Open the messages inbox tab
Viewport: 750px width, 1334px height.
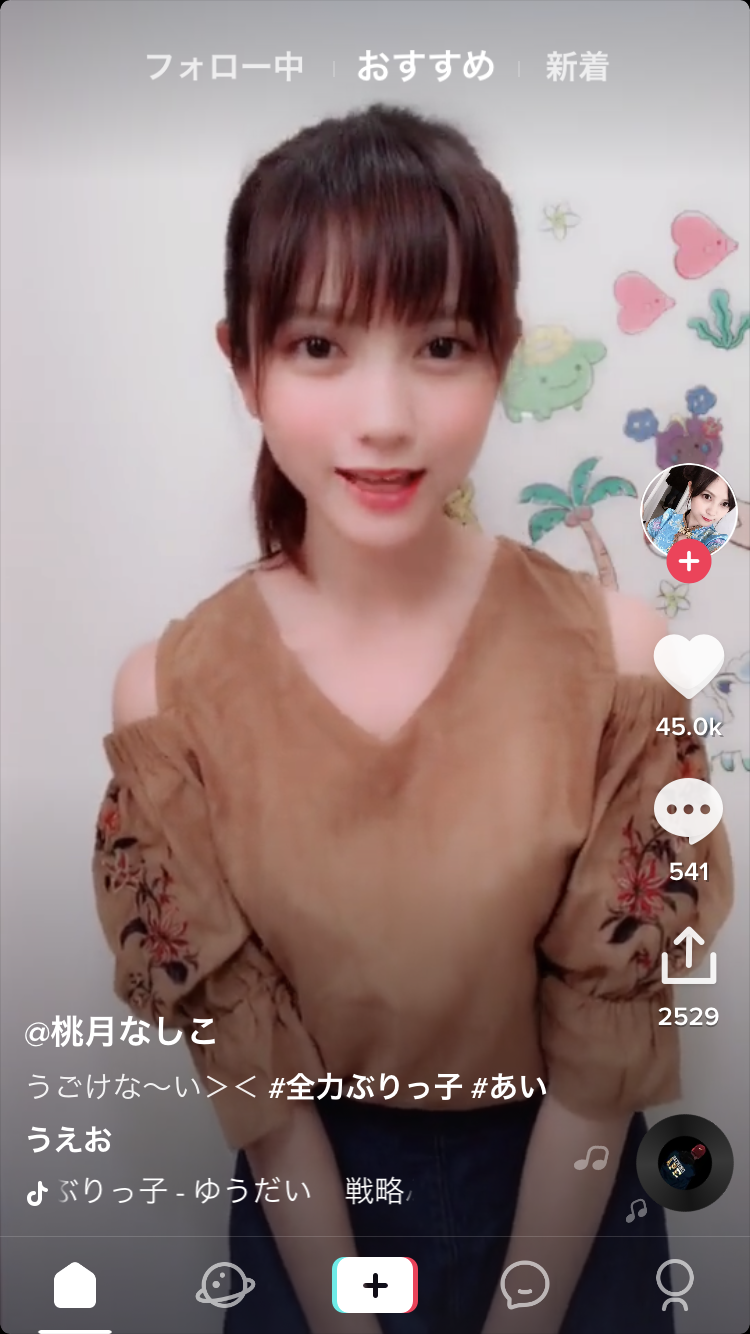(x=525, y=1285)
